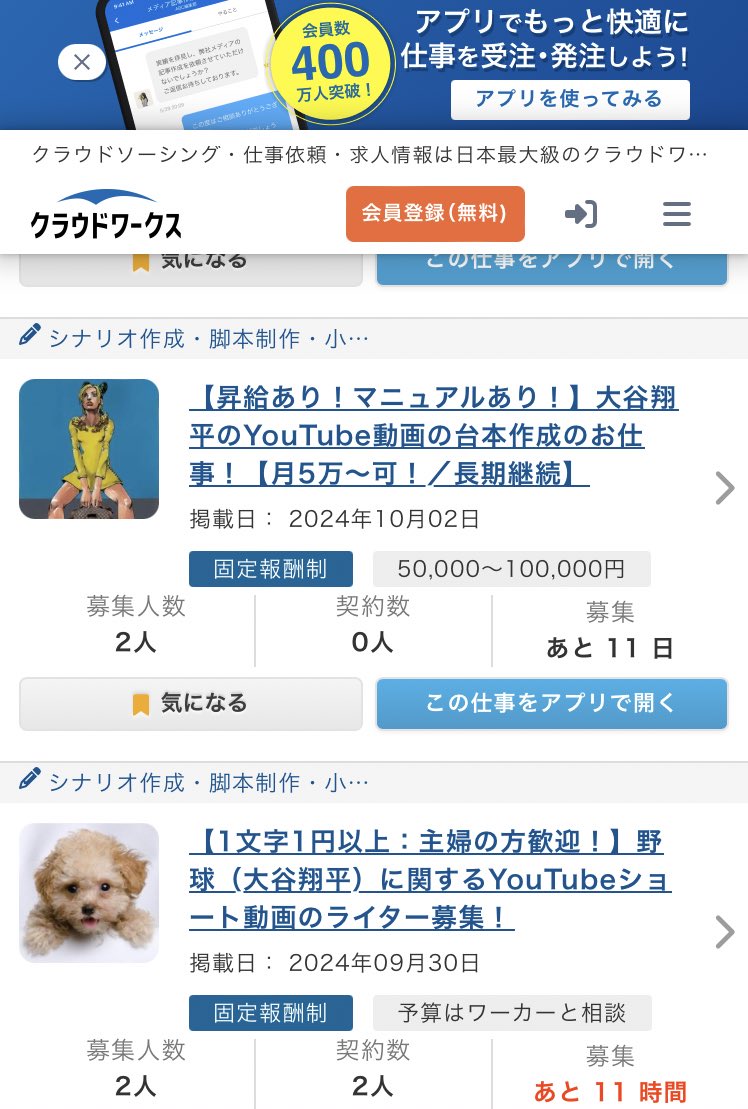748x1109 pixels.
Task: Open the YouTubeショート動画のライター募集 listing
Action: point(430,879)
